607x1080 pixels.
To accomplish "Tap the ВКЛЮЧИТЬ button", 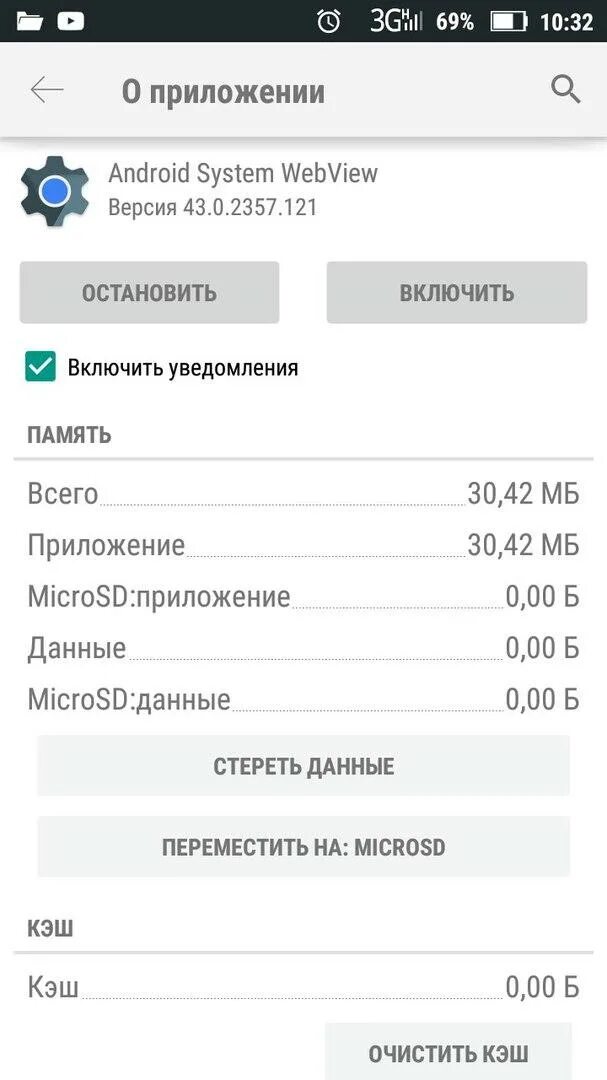I will coord(456,293).
